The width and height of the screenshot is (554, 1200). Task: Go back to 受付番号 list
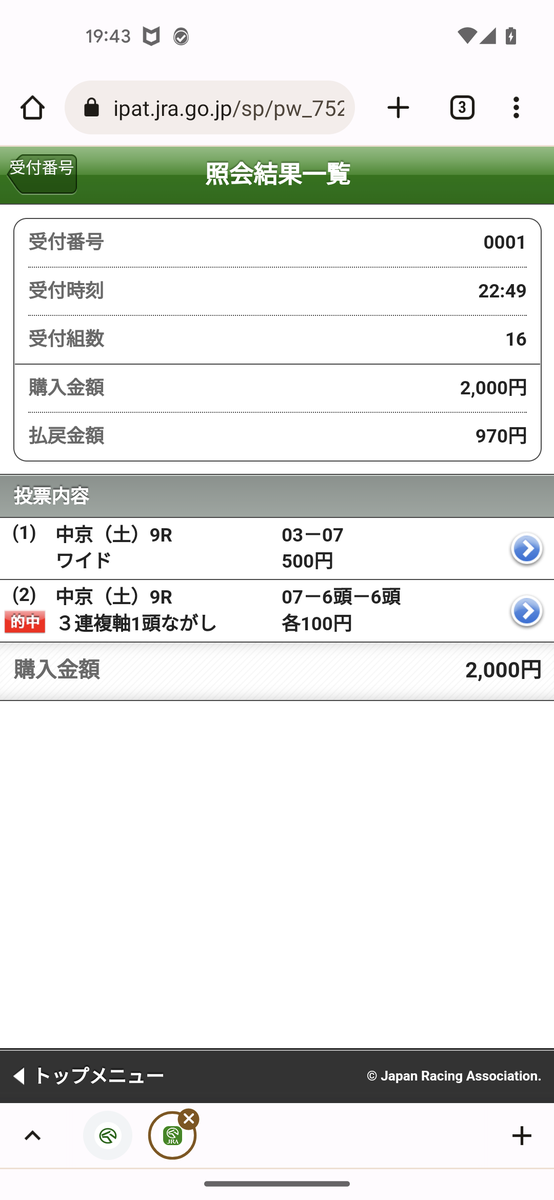pyautogui.click(x=42, y=173)
